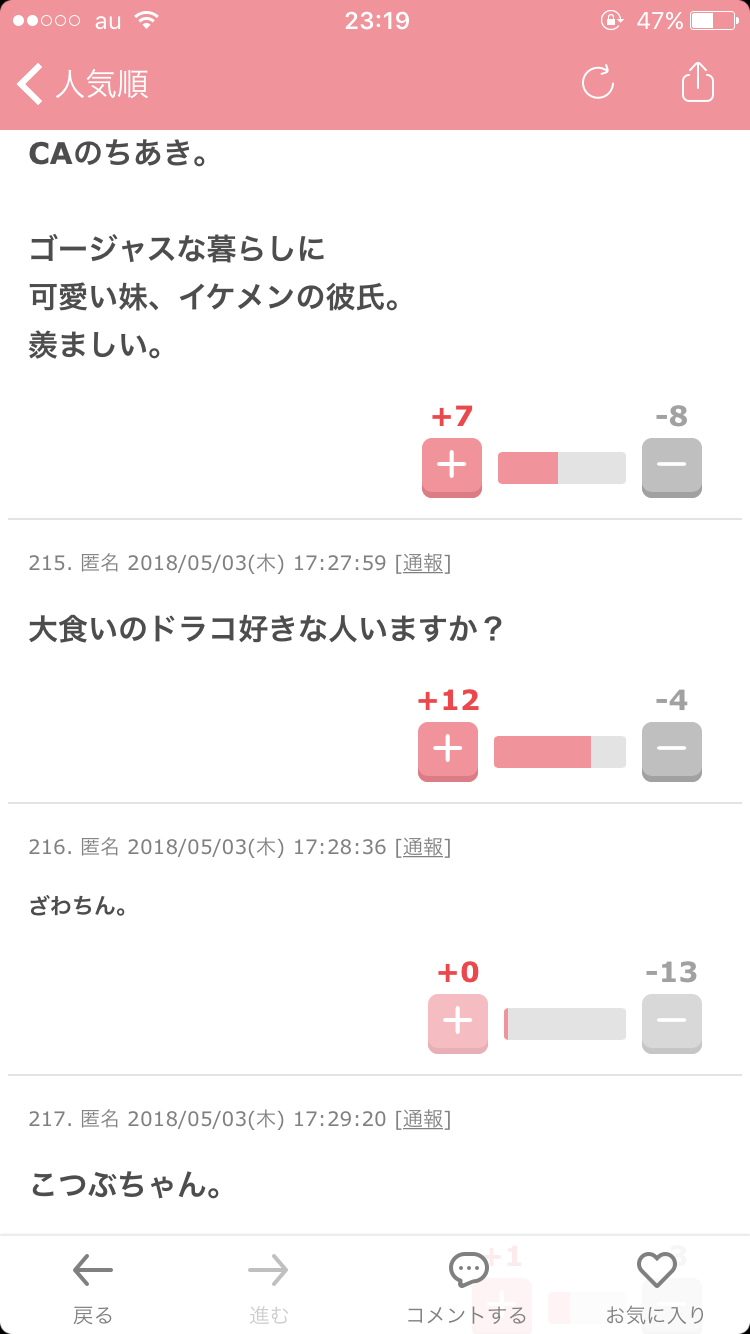Upvote the CAのちあき comment with plus button

point(451,466)
